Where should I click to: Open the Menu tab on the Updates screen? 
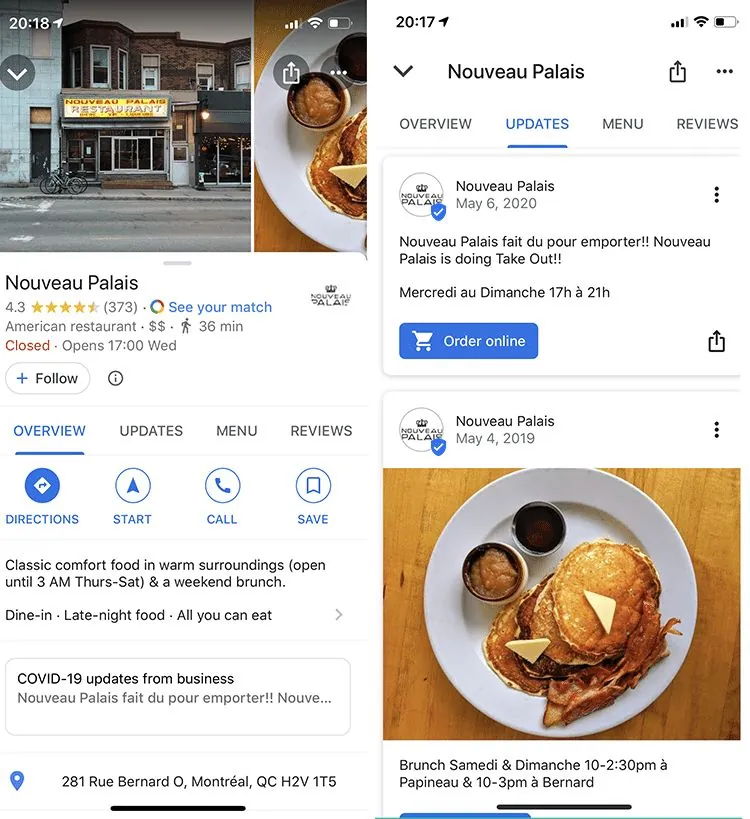click(622, 124)
